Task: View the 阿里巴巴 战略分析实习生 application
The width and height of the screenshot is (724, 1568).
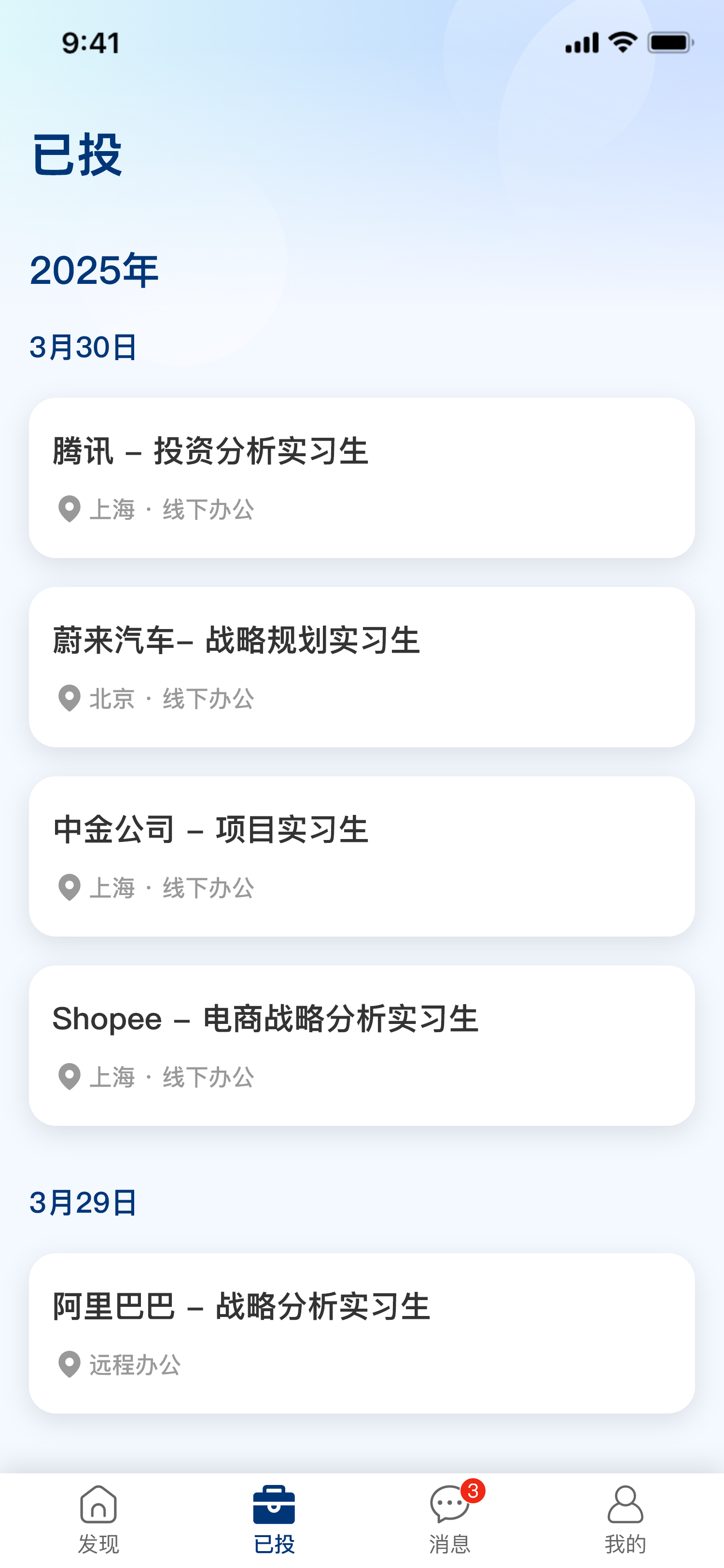Action: point(362,1333)
